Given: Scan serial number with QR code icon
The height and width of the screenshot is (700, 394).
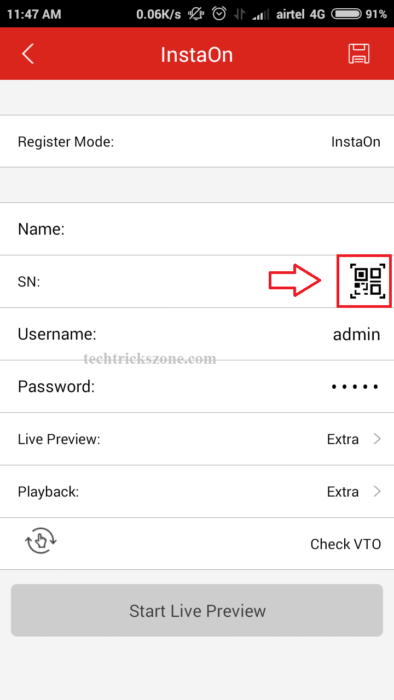Looking at the screenshot, I should [367, 281].
